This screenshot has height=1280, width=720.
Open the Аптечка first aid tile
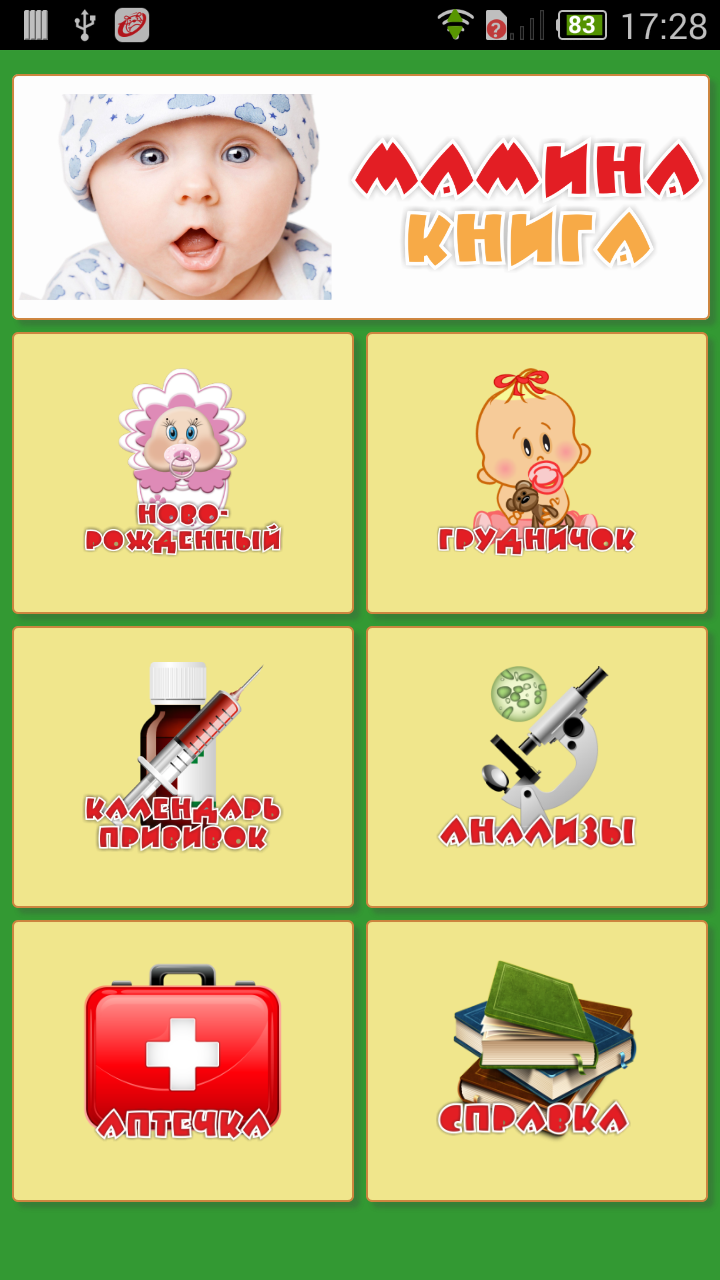point(183,1061)
